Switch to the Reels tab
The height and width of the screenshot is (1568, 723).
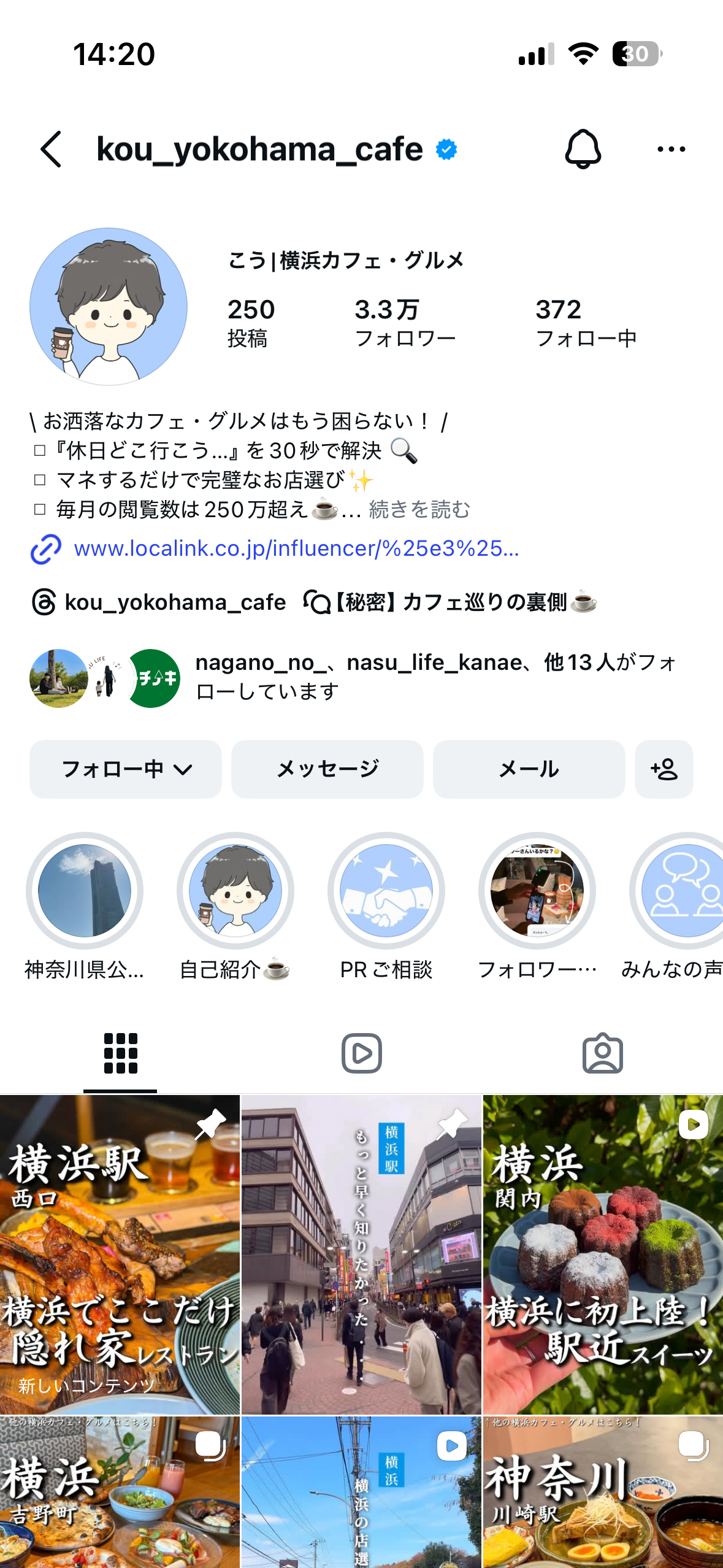(361, 1053)
